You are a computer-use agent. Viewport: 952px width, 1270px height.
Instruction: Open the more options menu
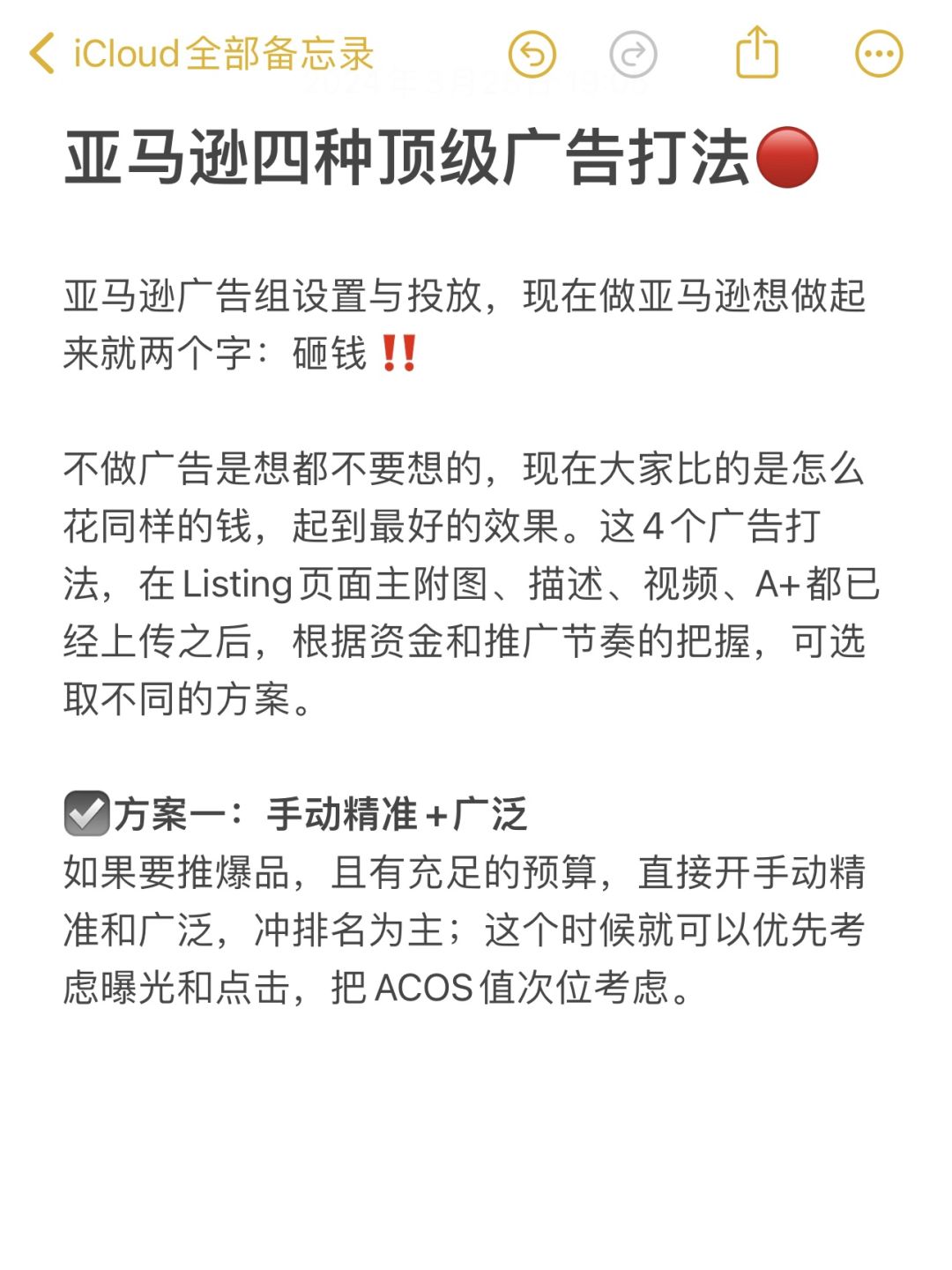point(879,55)
